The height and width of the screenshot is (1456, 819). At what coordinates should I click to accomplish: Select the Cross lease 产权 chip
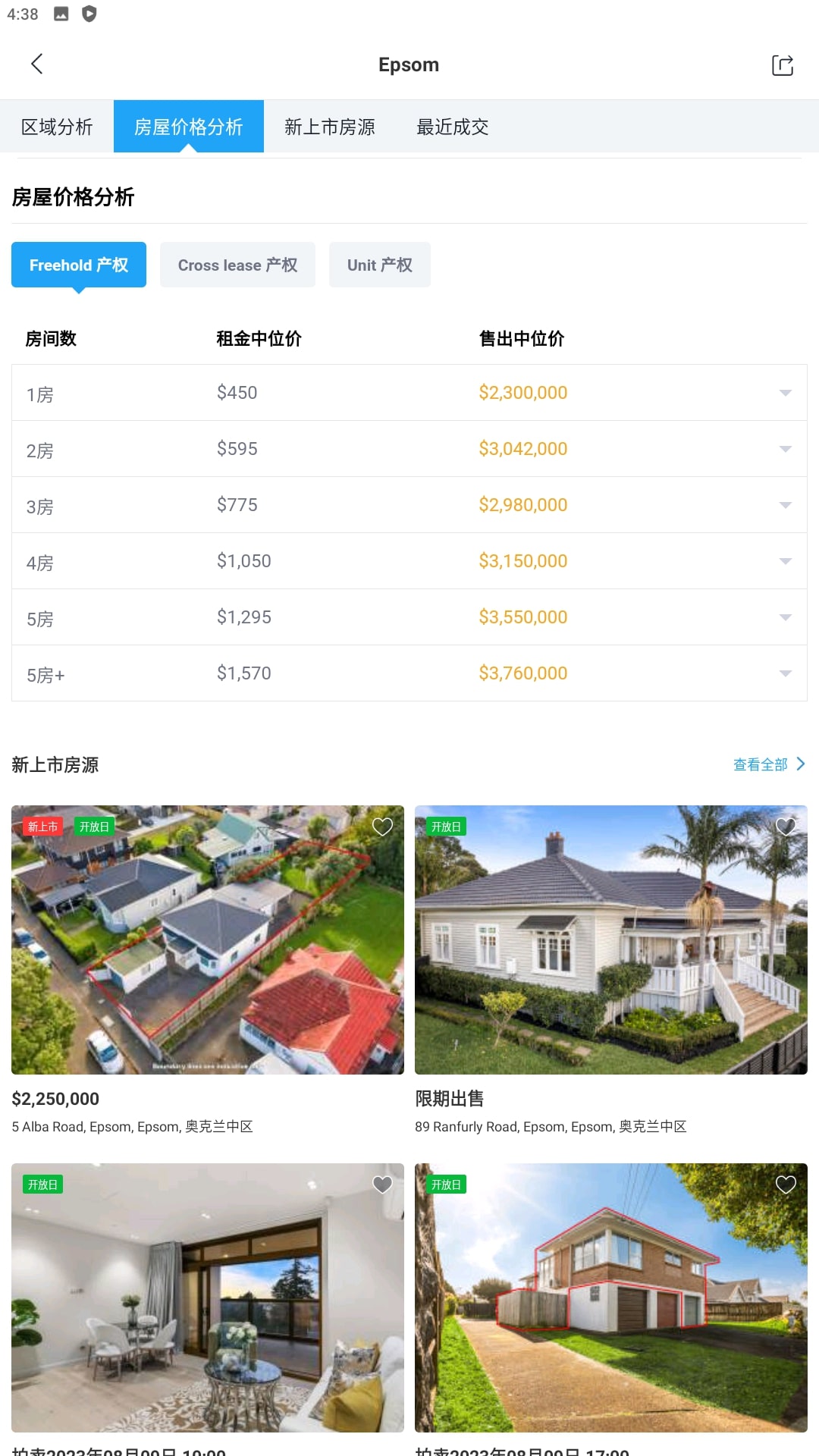(237, 265)
